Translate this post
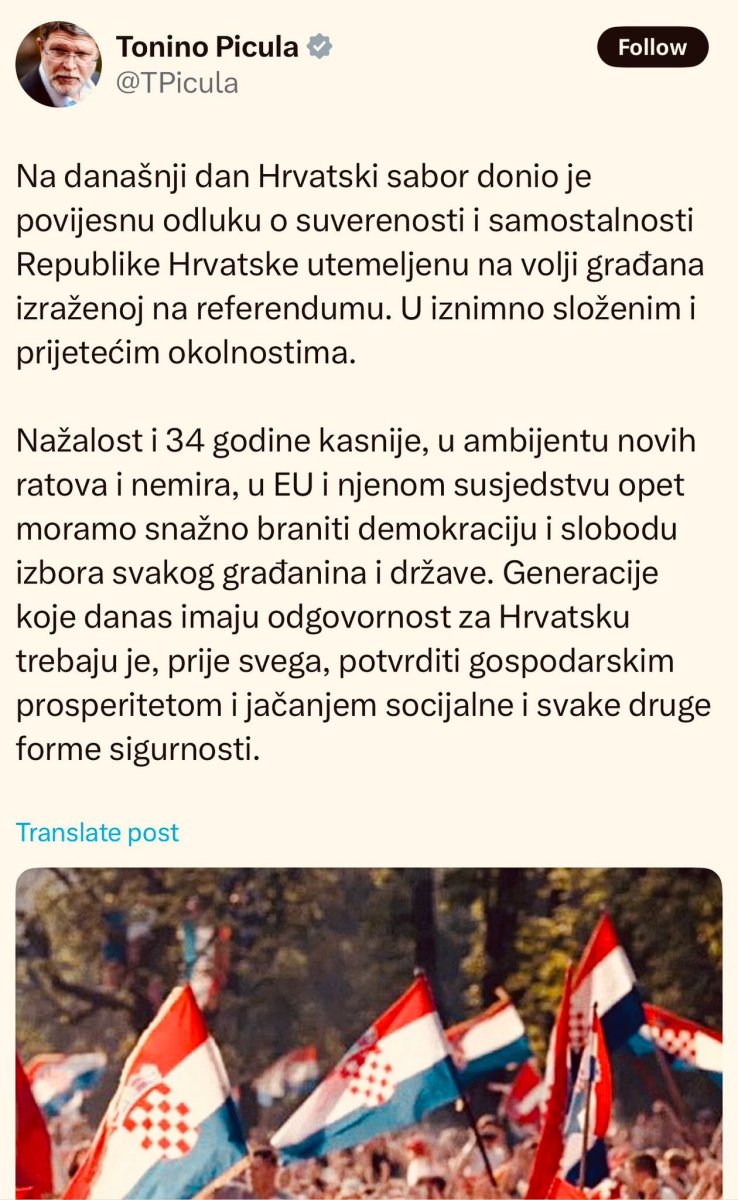738x1200 pixels. click(97, 832)
